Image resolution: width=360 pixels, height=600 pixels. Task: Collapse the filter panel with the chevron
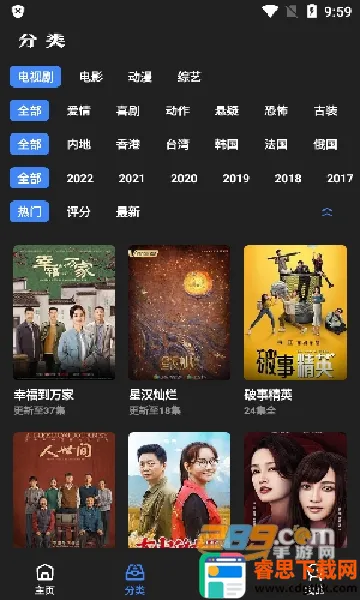[327, 212]
